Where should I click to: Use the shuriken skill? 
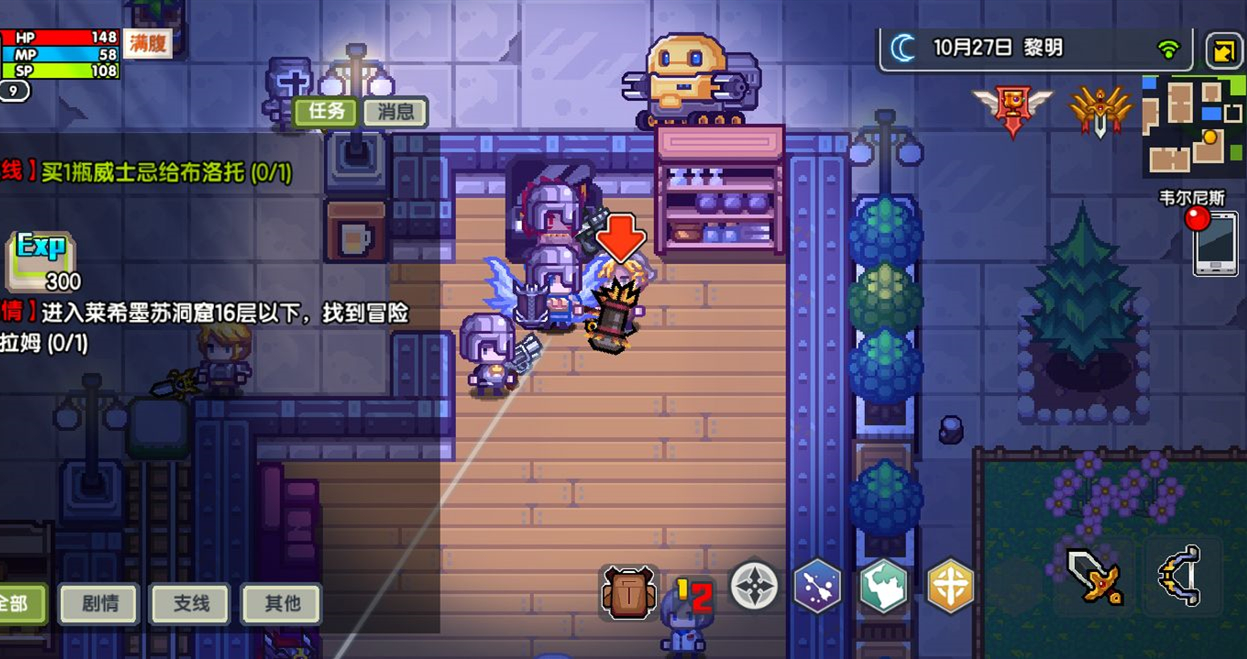coord(755,586)
